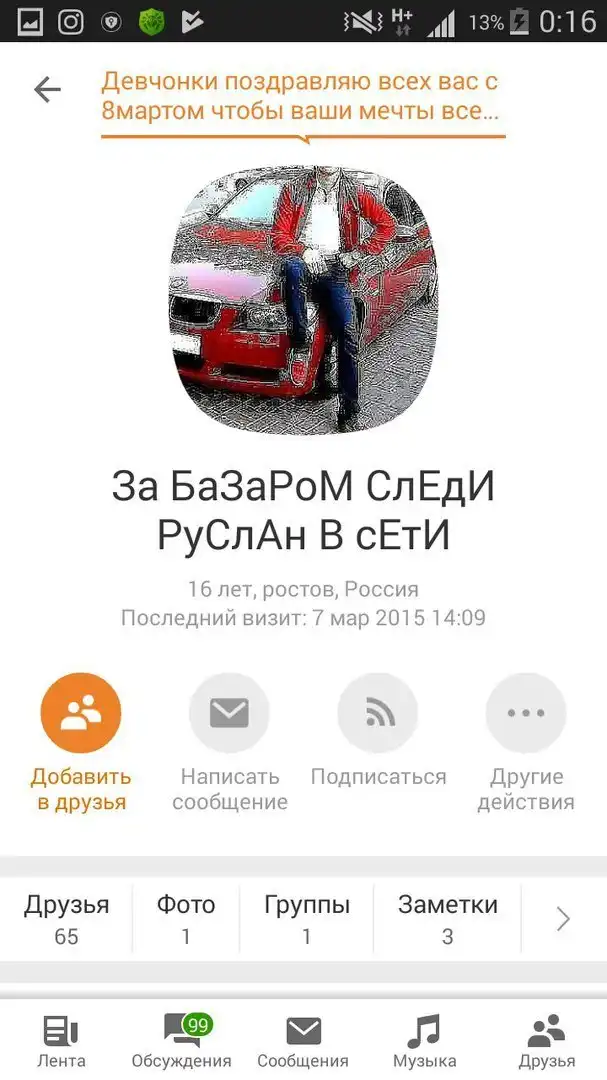The height and width of the screenshot is (1080, 607).
Task: Open the status text about 8 марта
Action: coord(300,97)
